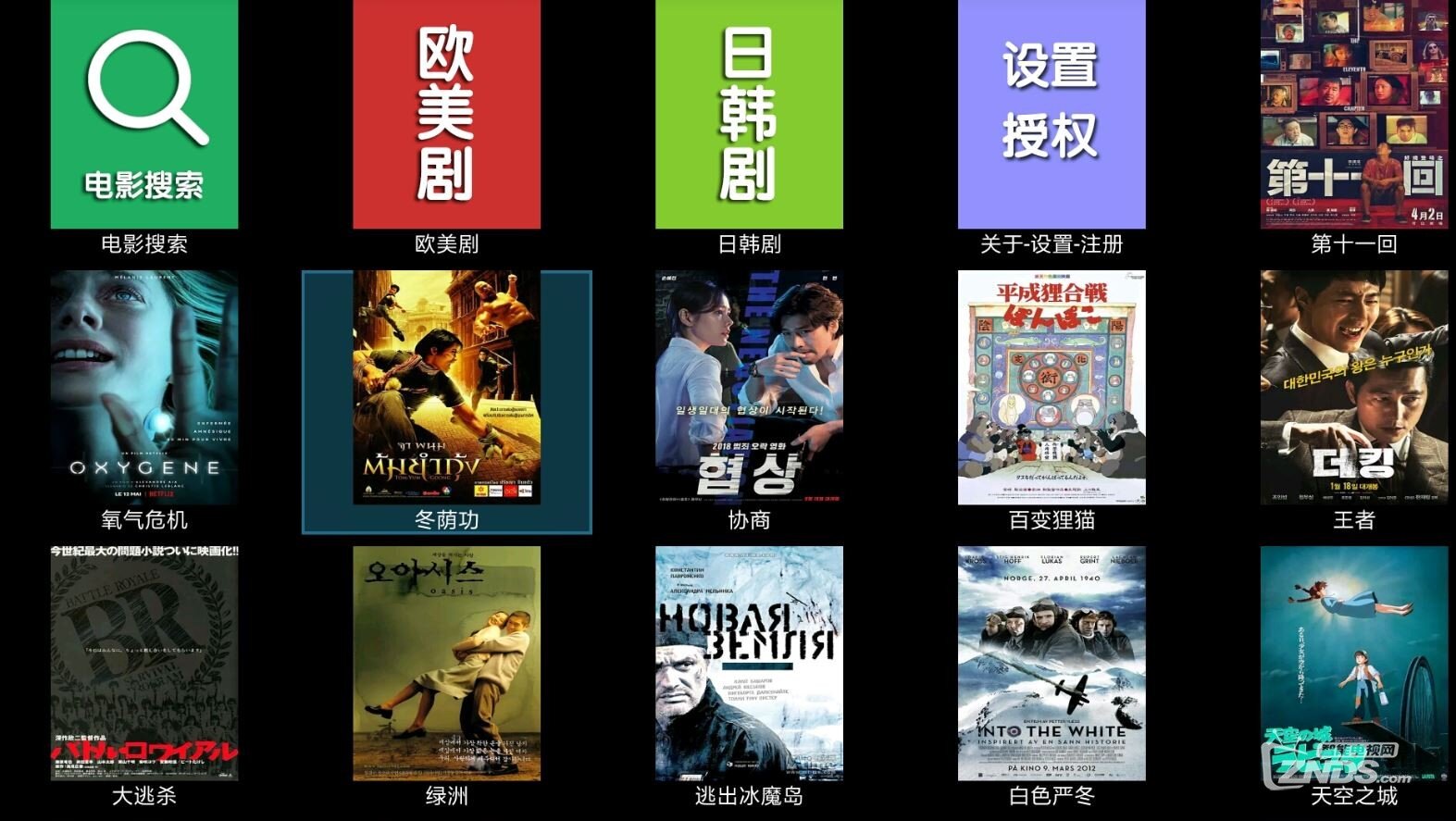Tap the 协商 movie poster
This screenshot has width=1456, height=821.
pyautogui.click(x=749, y=388)
